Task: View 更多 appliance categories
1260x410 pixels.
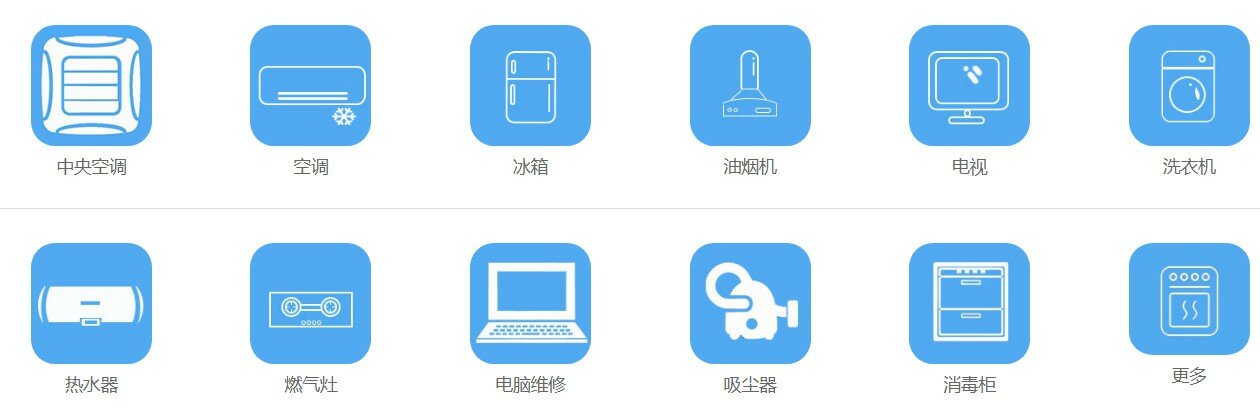Action: [1189, 299]
